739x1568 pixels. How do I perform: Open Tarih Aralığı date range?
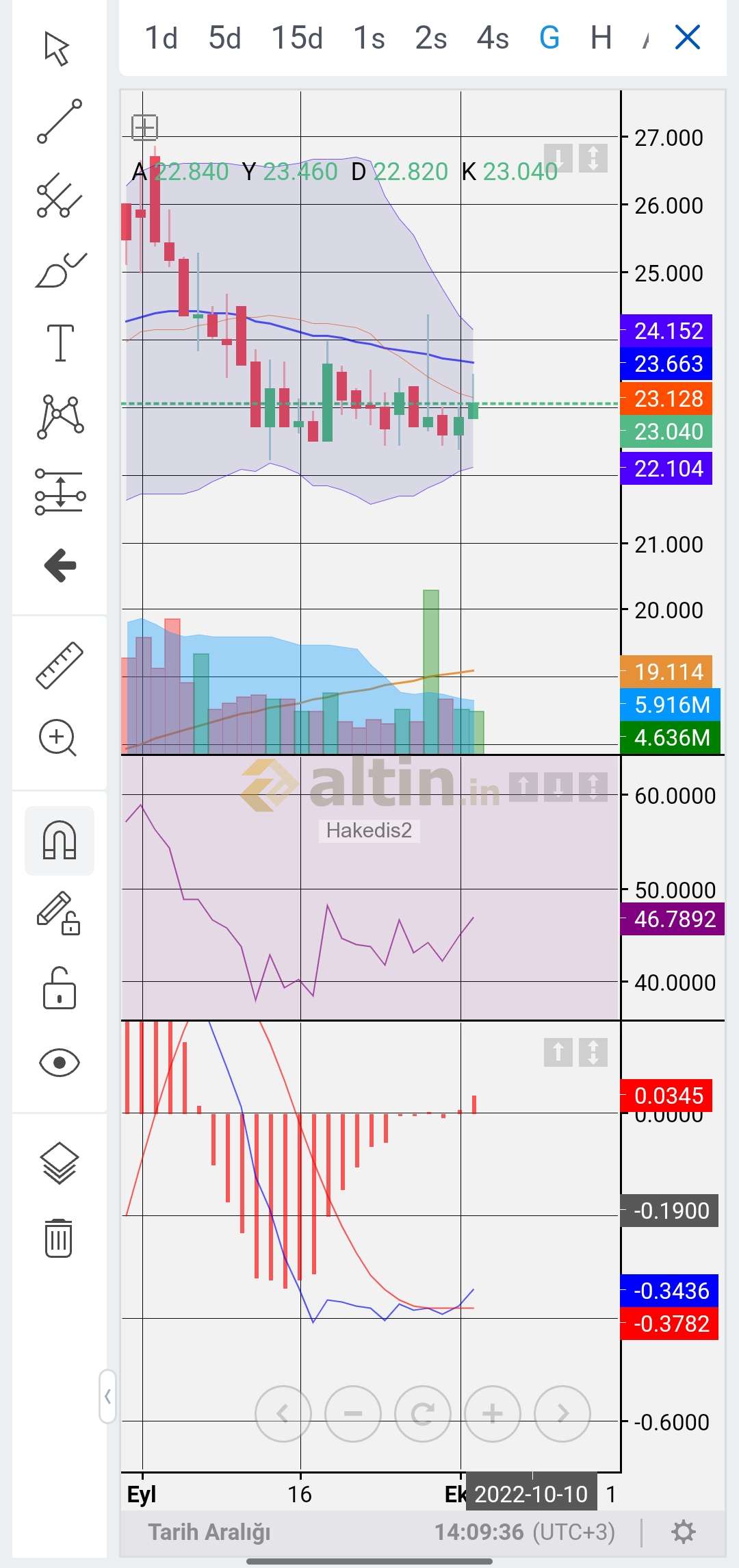pos(209,1532)
